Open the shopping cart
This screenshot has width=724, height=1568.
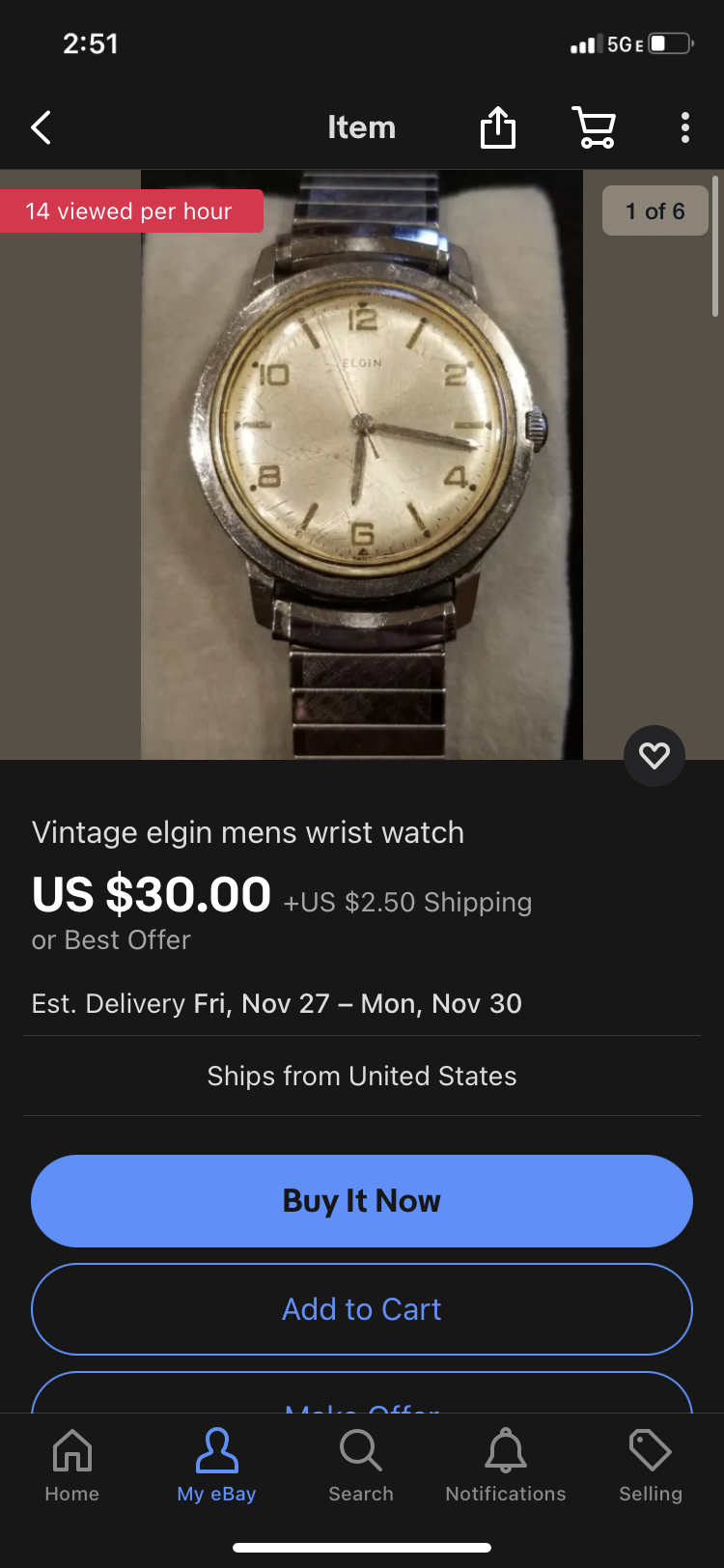(594, 127)
